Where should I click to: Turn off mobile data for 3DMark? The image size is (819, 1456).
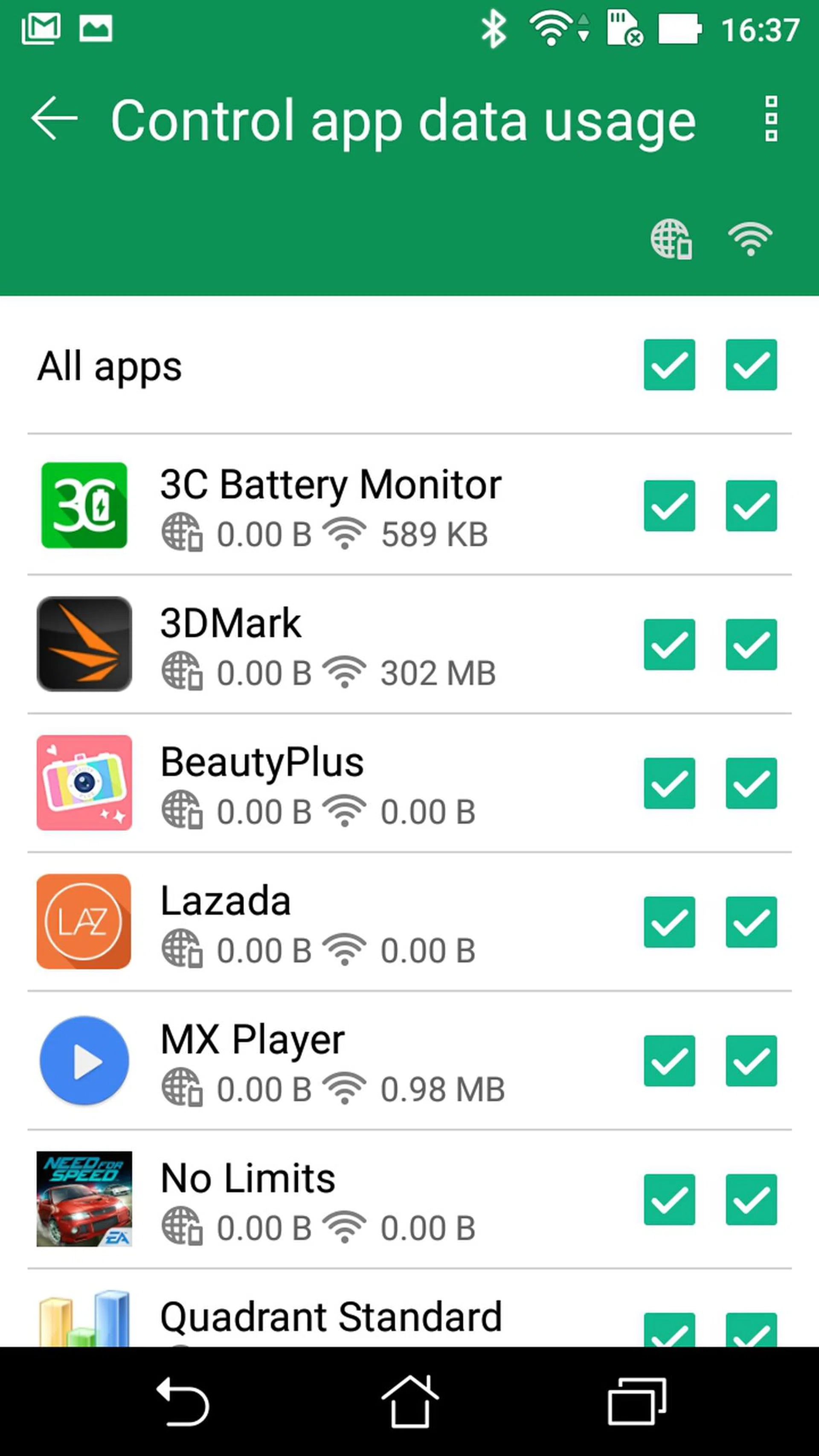pos(669,644)
